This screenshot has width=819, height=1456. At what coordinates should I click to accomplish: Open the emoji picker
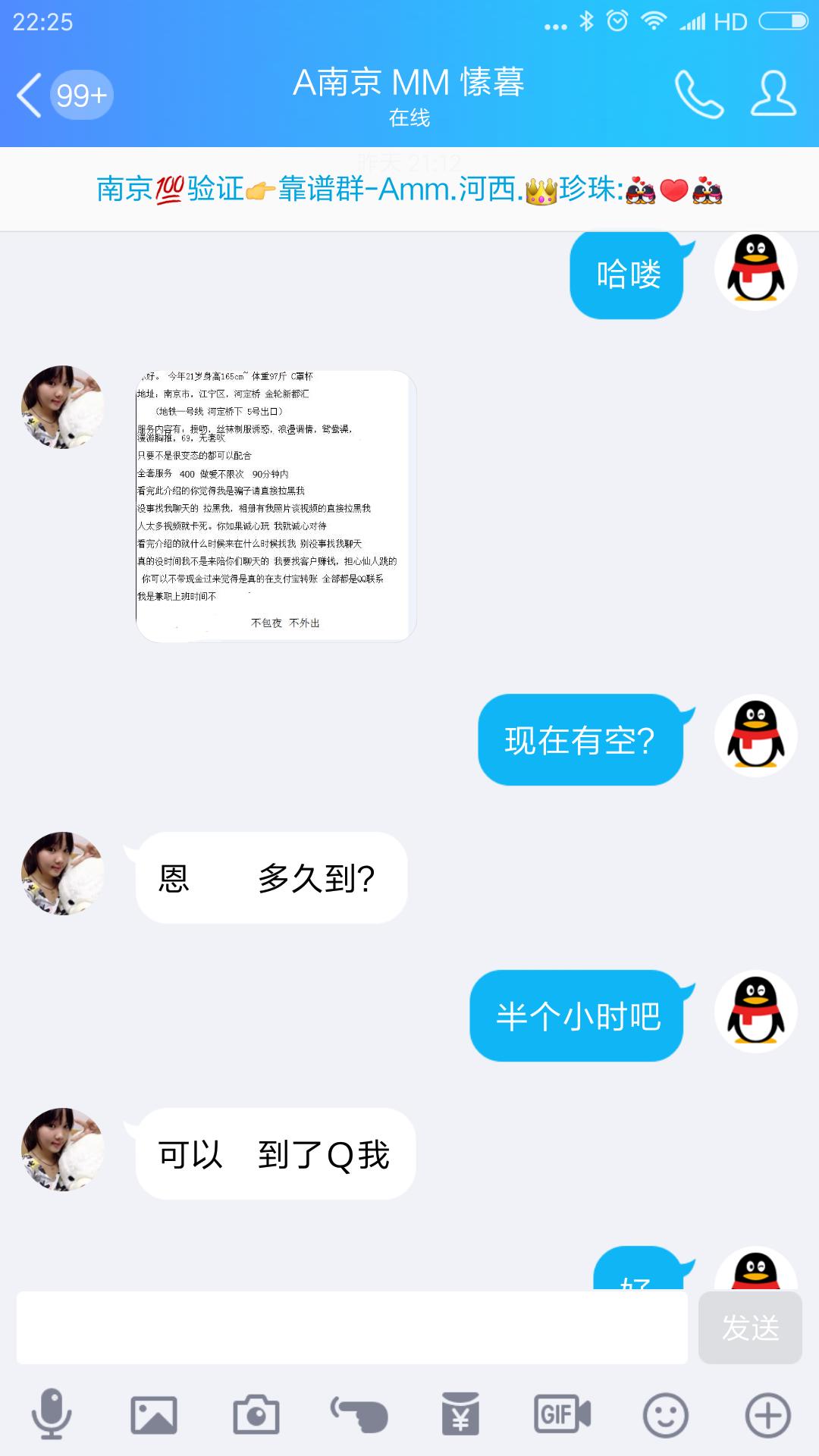tap(665, 1415)
